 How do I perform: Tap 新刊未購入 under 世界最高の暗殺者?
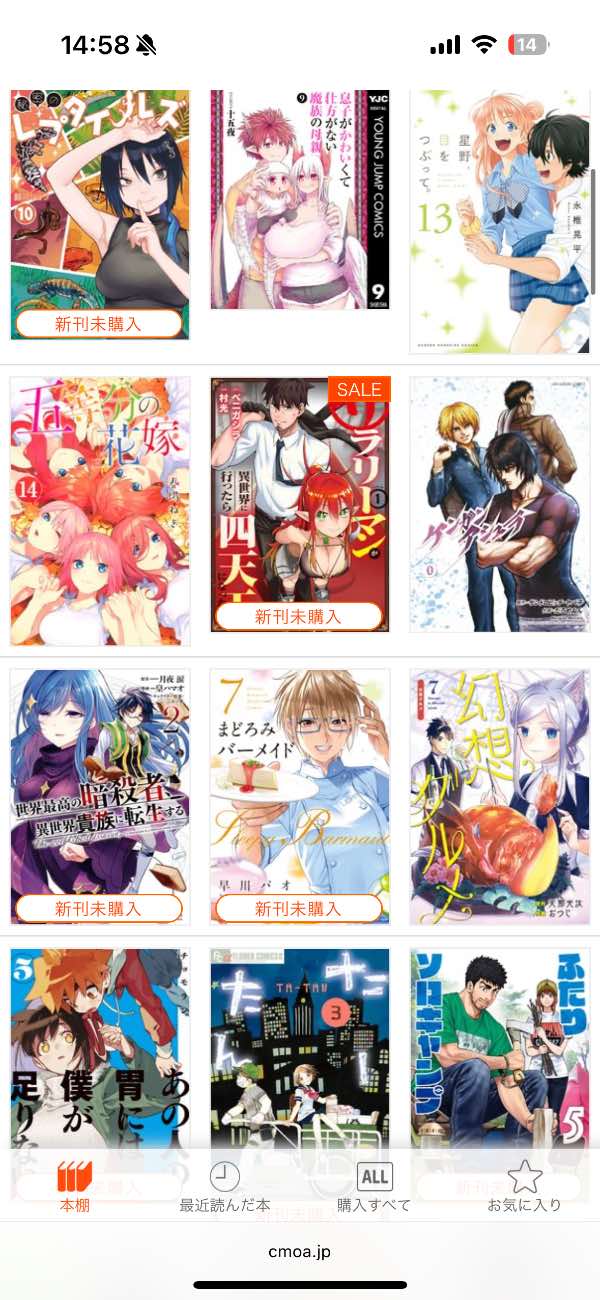point(99,908)
